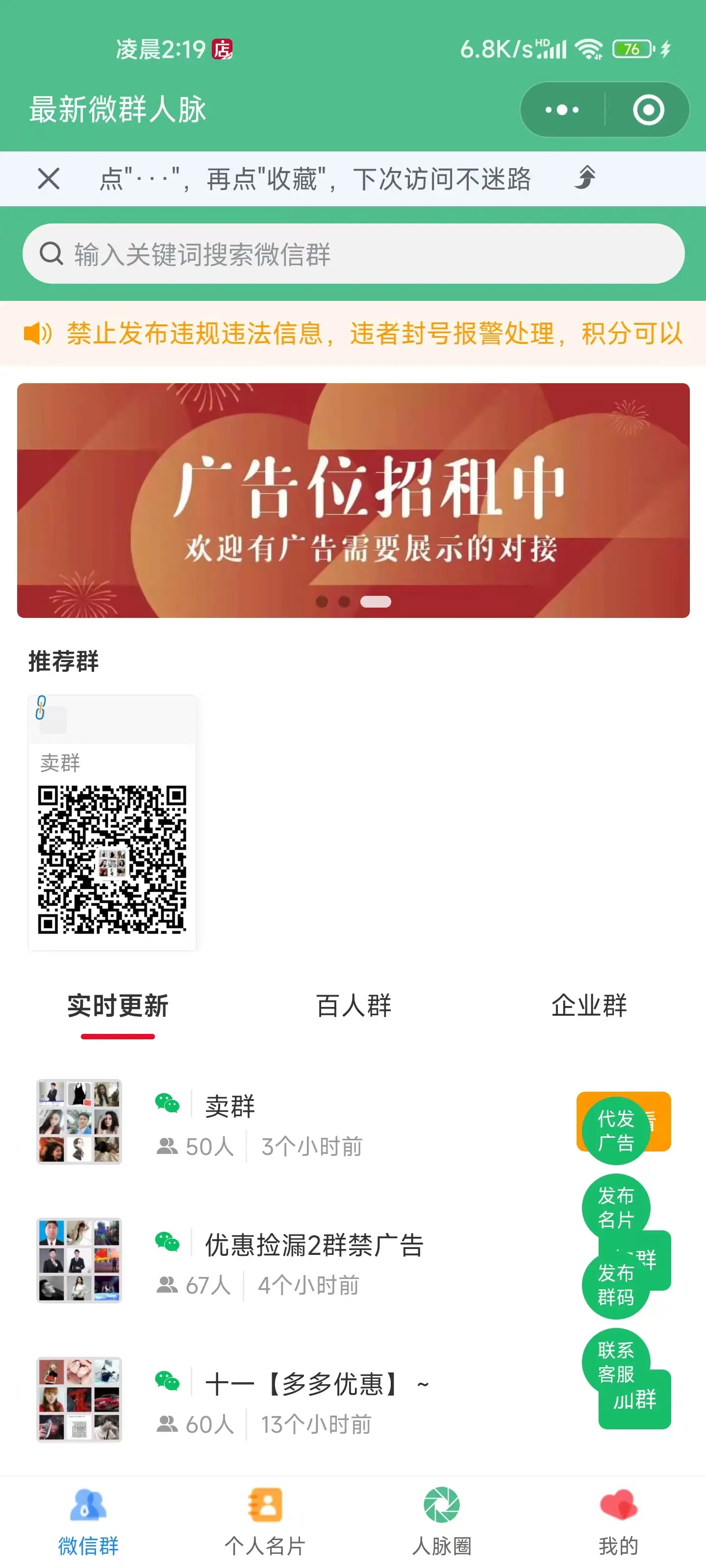Open the mini program more-options menu

click(562, 110)
